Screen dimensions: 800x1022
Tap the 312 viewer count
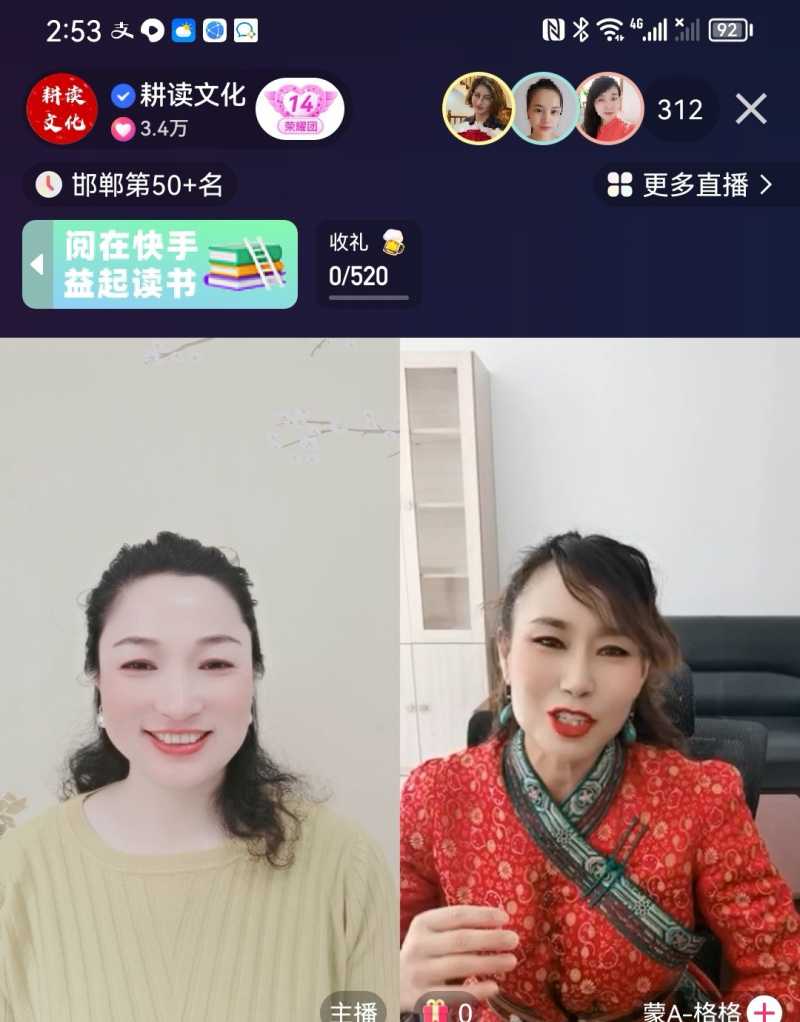(x=679, y=110)
